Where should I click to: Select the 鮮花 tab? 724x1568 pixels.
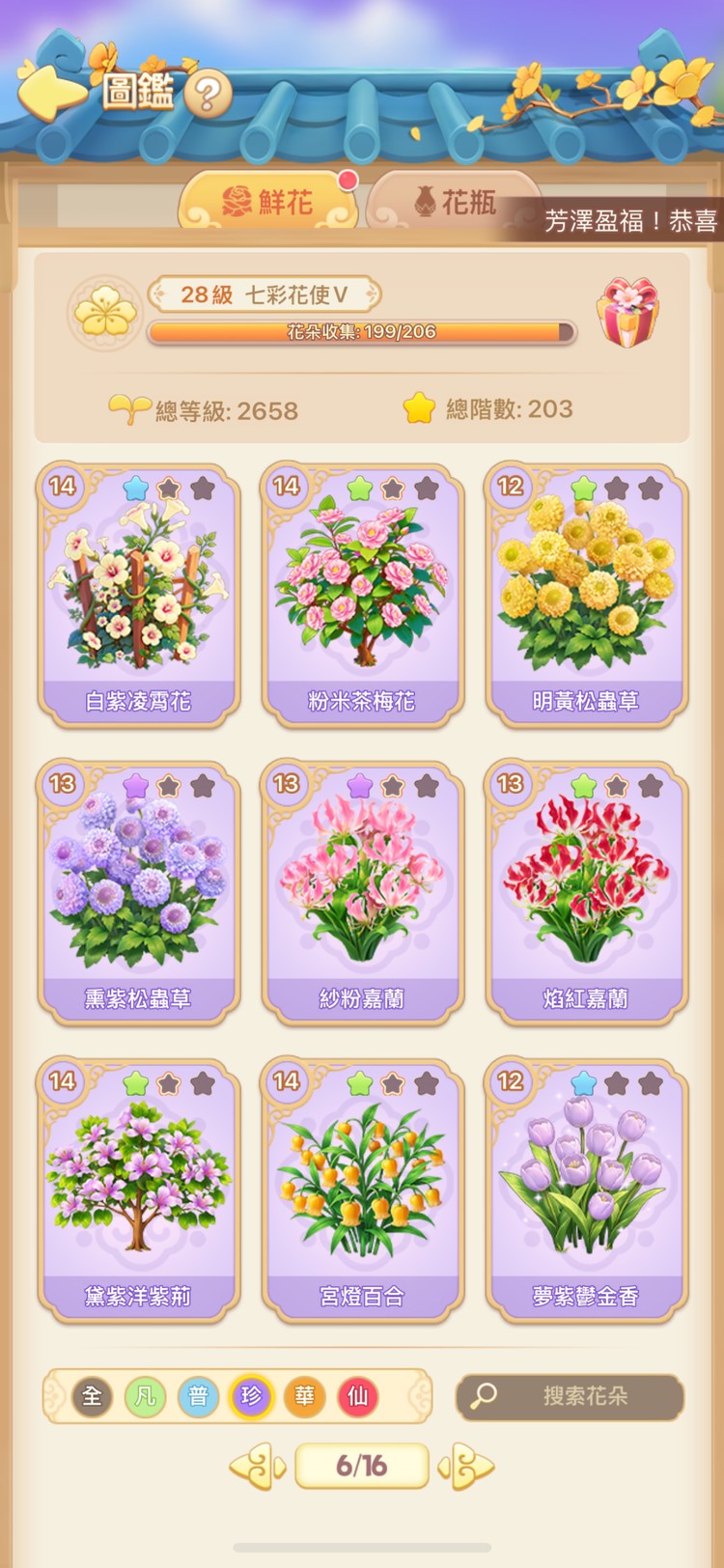click(268, 203)
